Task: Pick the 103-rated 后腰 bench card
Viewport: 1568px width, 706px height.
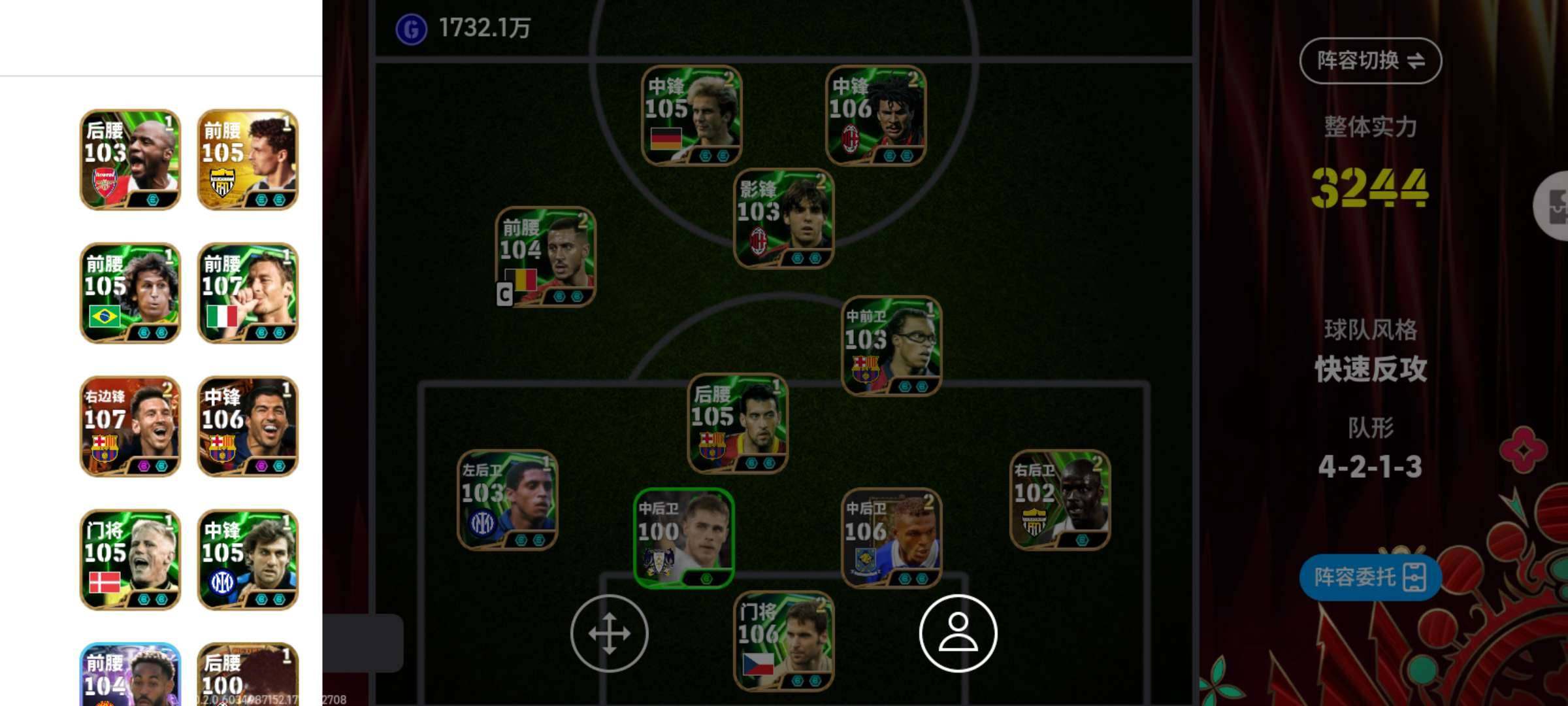Action: click(130, 160)
